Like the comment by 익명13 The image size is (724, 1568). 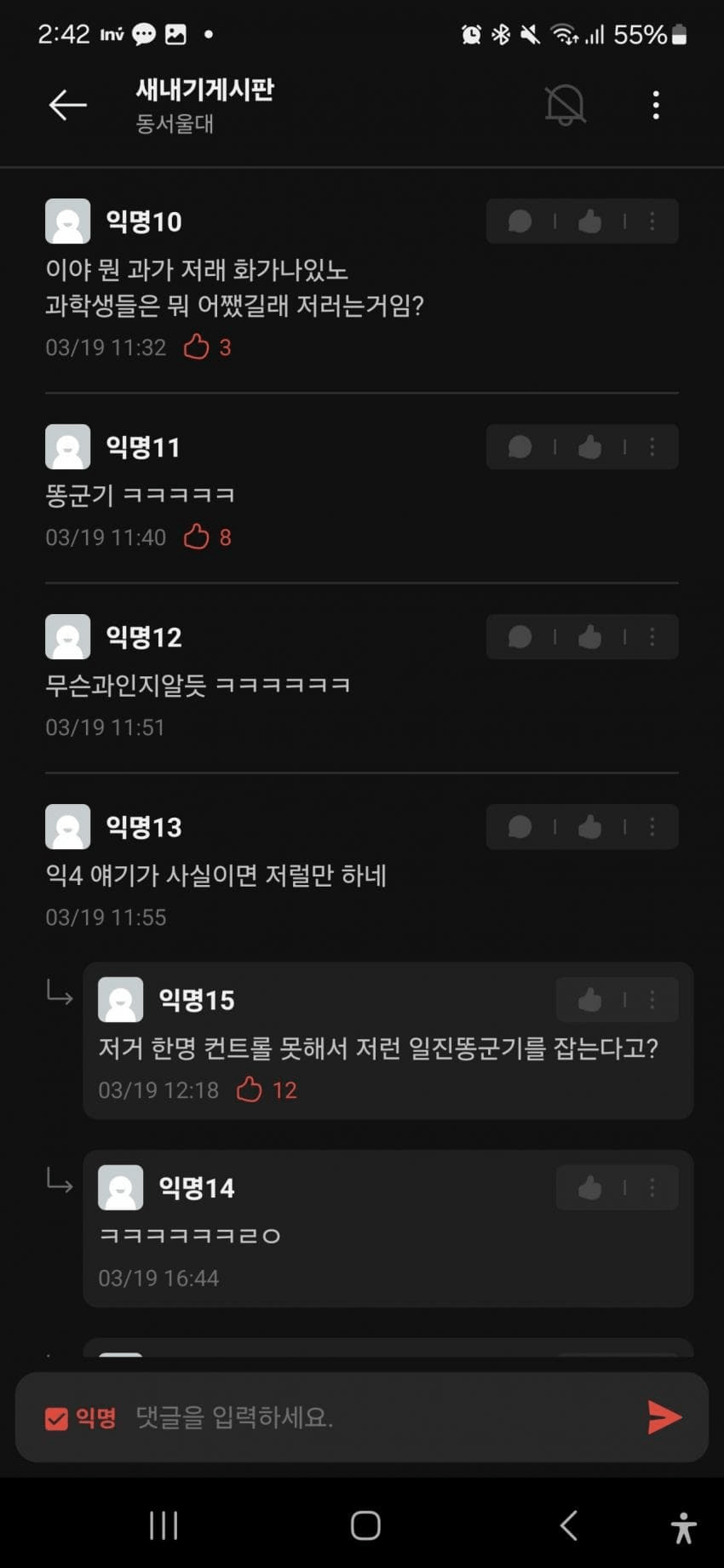point(589,827)
